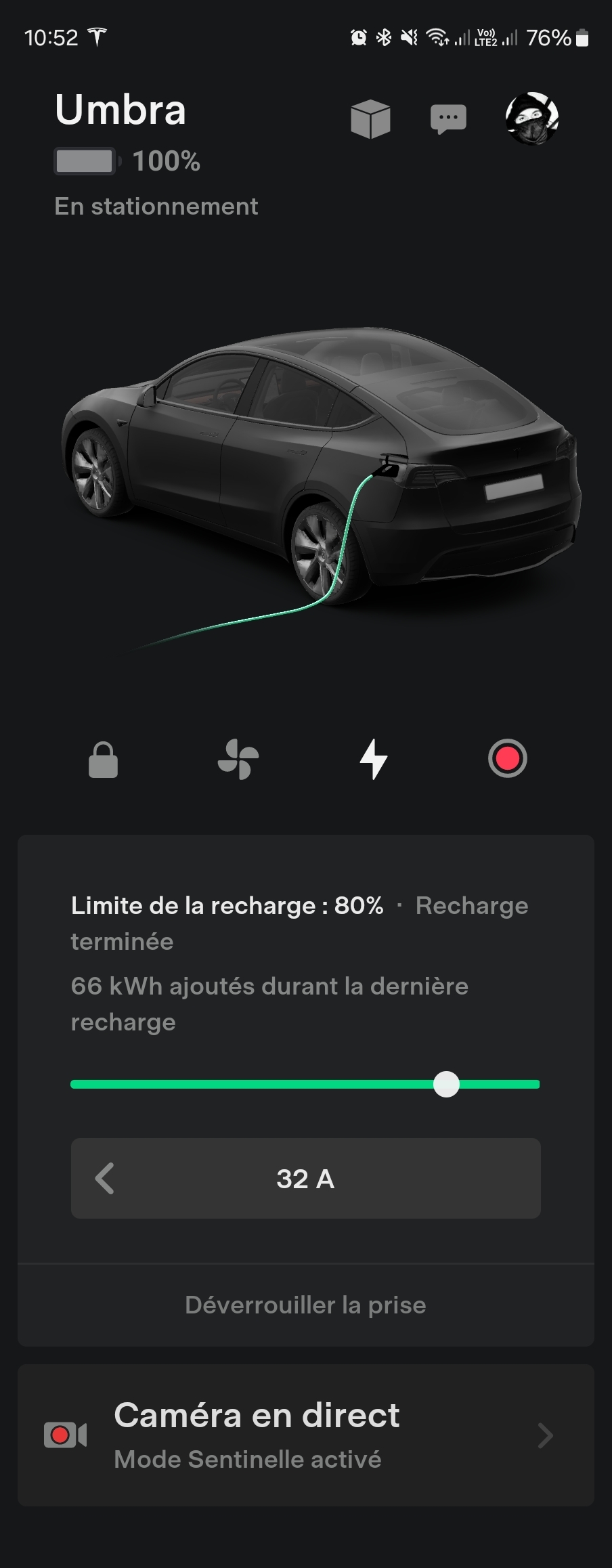Tap the padlock lock icon

103,759
